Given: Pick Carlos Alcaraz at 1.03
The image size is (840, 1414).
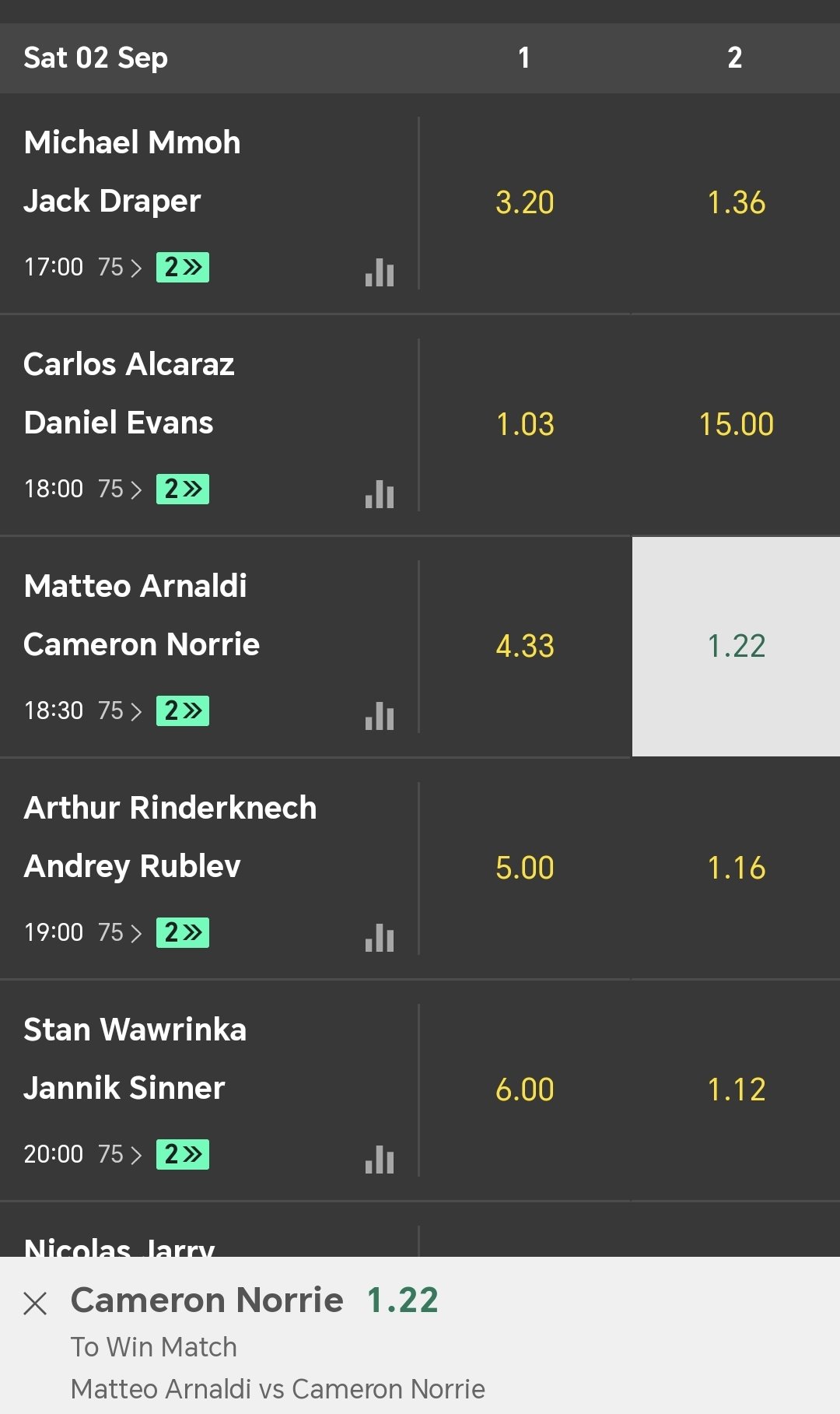Looking at the screenshot, I should tap(525, 425).
